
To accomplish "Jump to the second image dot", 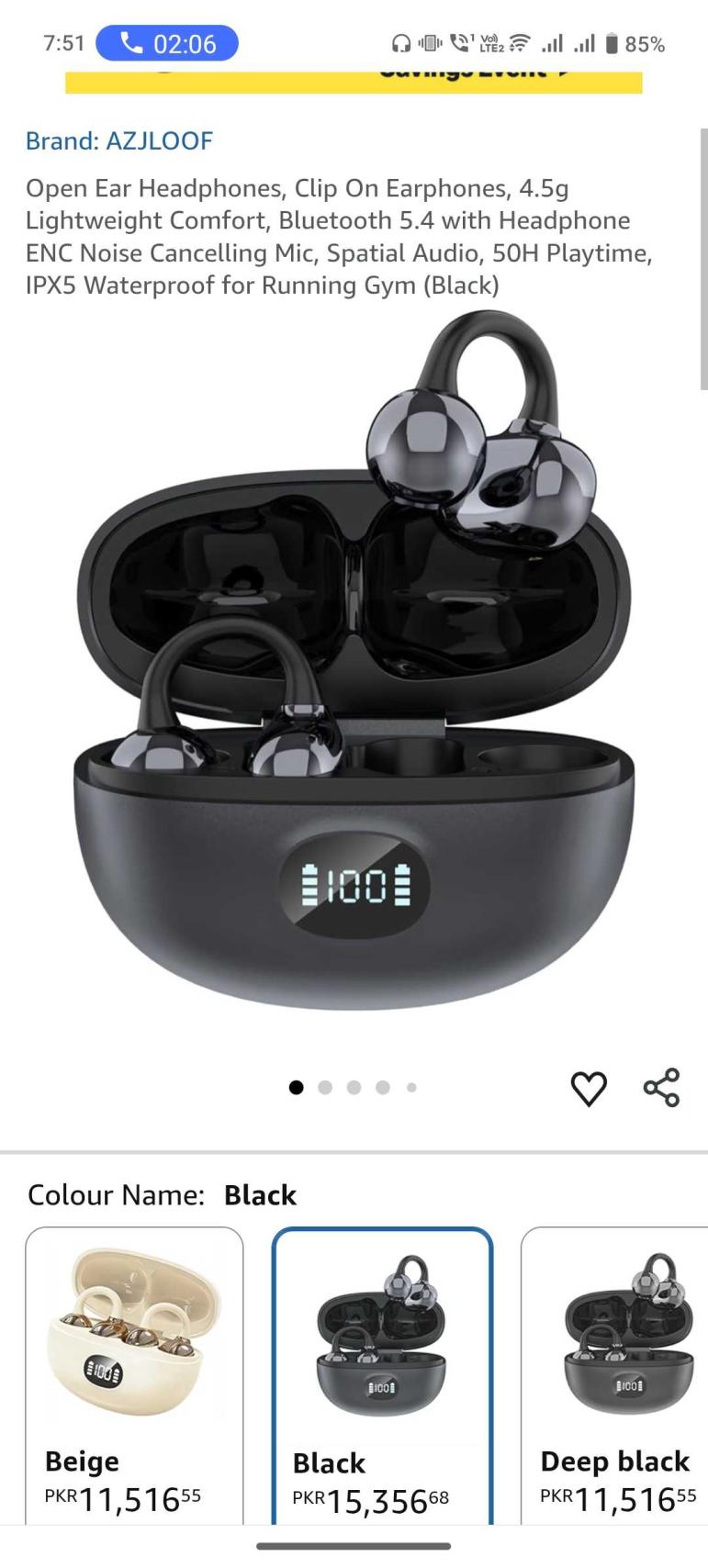I will point(325,1088).
